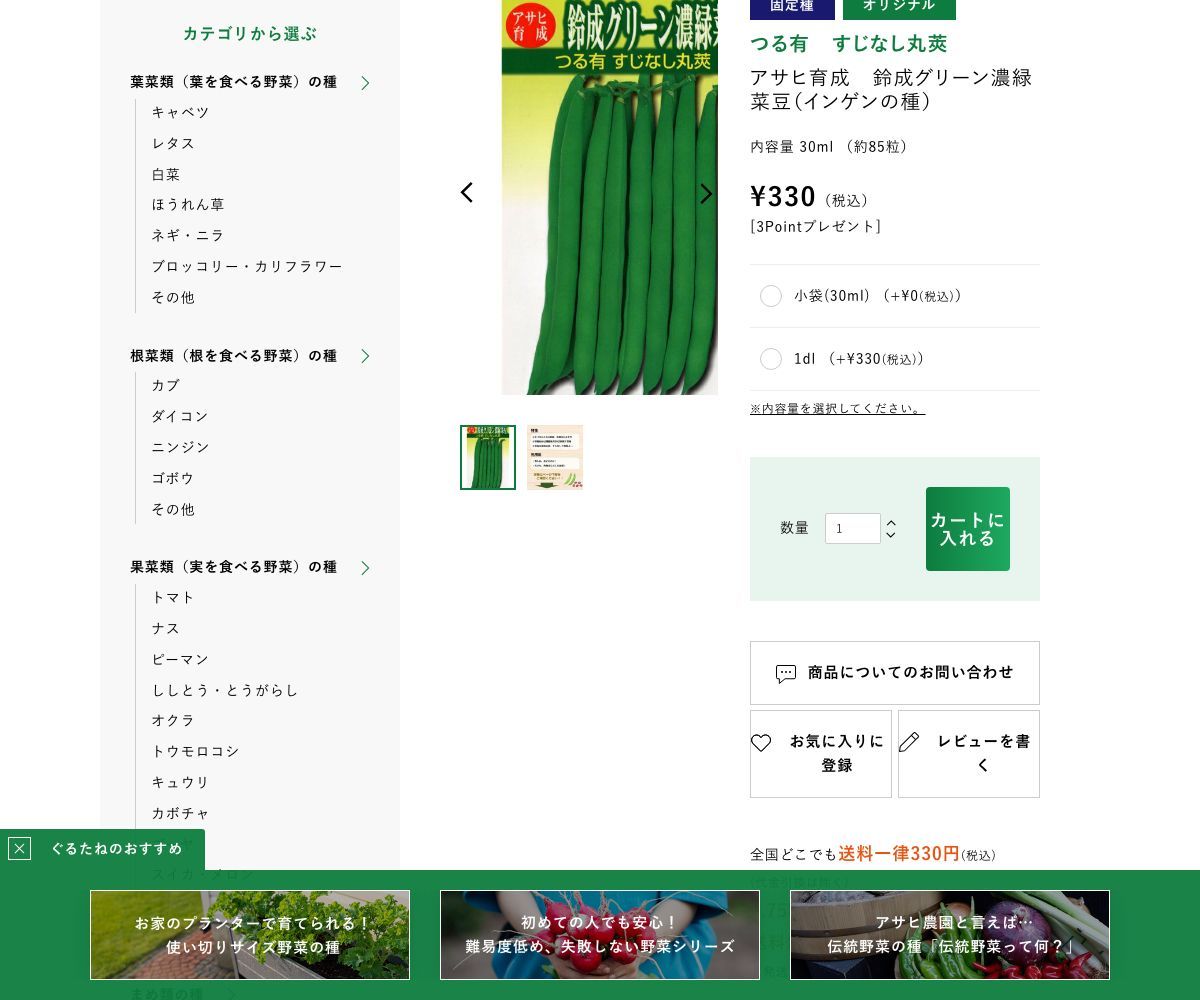This screenshot has width=1200, height=1000.
Task: Open プランターで育てられる野菜の種 banner
Action: pyautogui.click(x=250, y=935)
